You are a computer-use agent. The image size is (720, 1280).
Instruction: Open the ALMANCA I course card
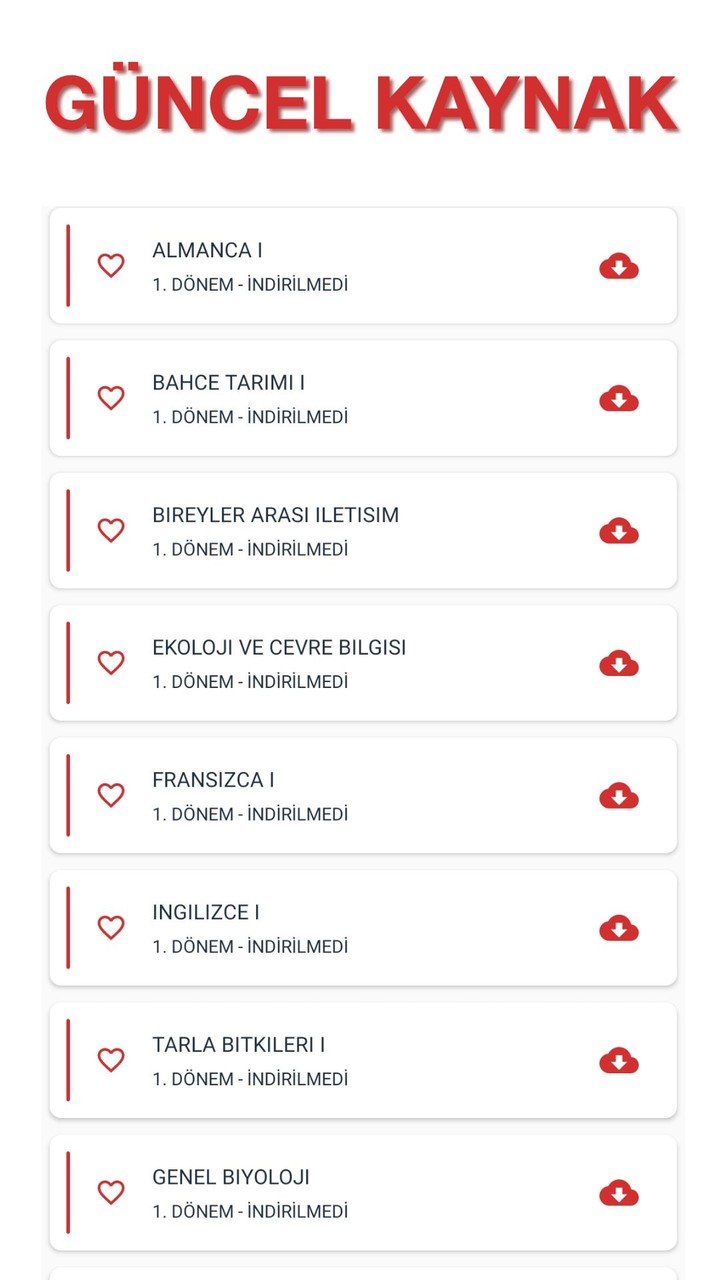(360, 266)
